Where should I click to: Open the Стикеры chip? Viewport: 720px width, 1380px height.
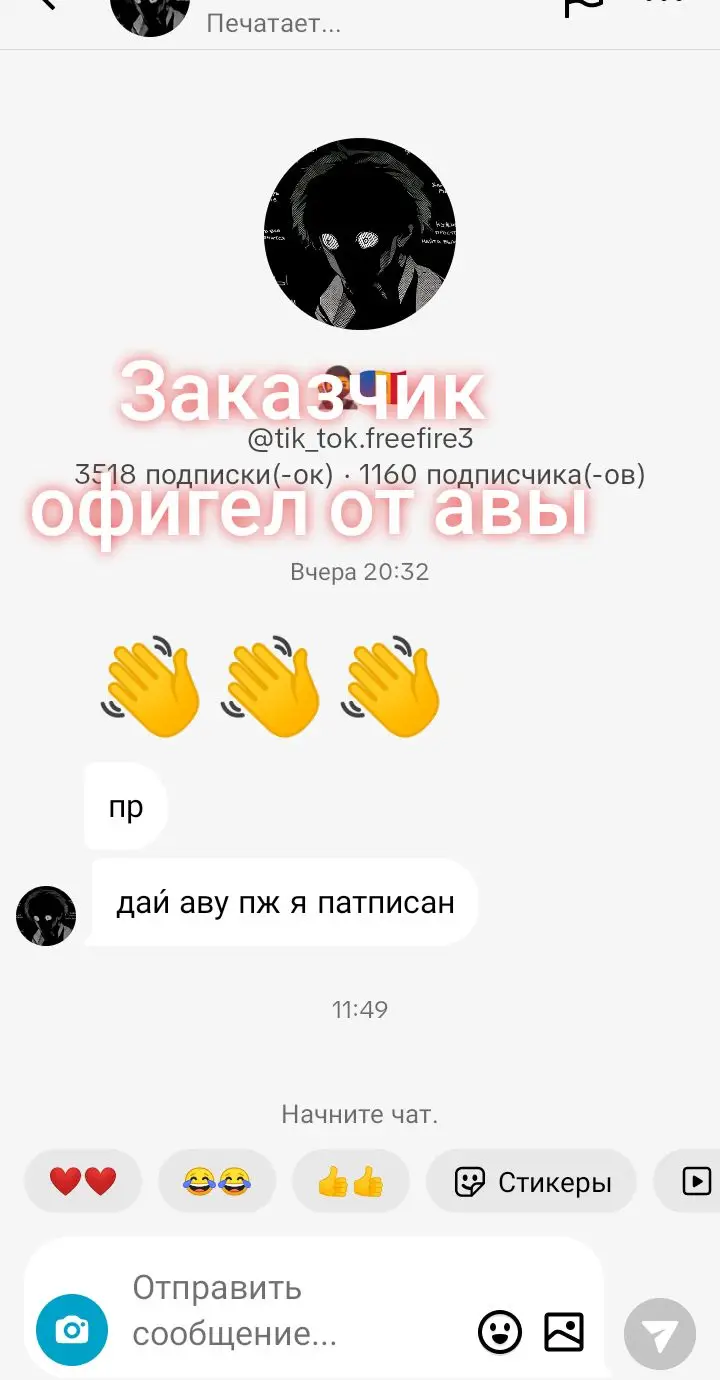tap(532, 1181)
